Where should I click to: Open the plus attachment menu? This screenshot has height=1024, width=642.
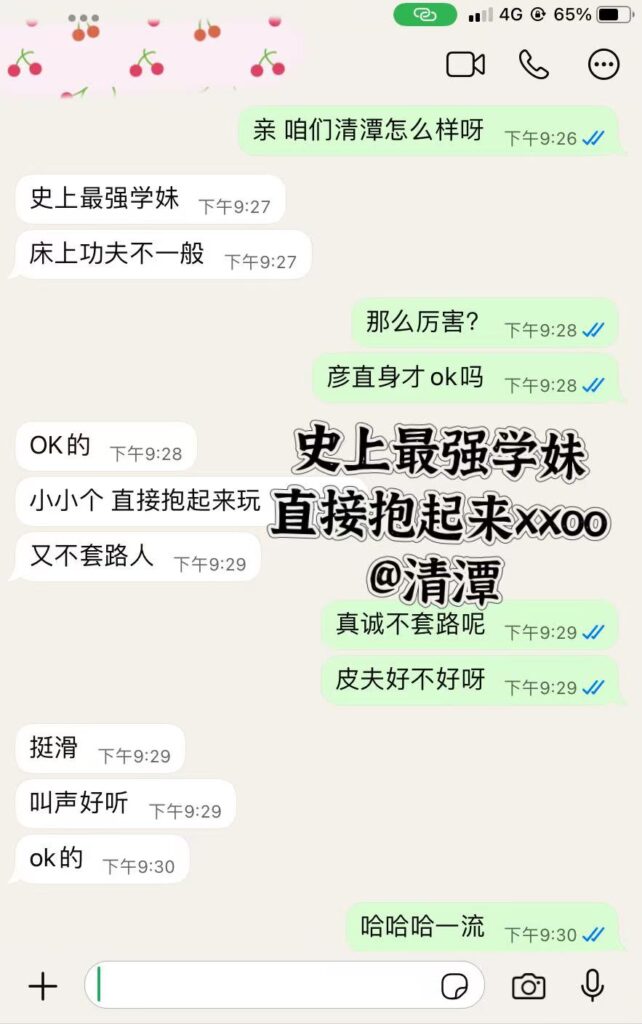pos(42,987)
